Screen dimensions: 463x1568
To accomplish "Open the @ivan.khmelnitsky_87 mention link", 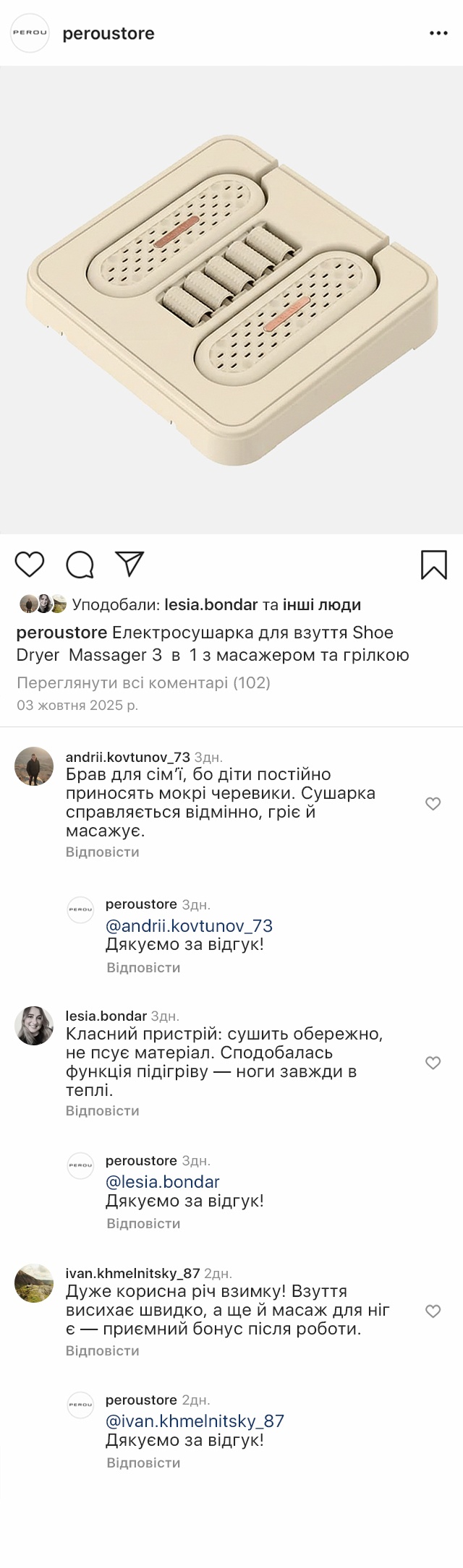I will point(195,1421).
